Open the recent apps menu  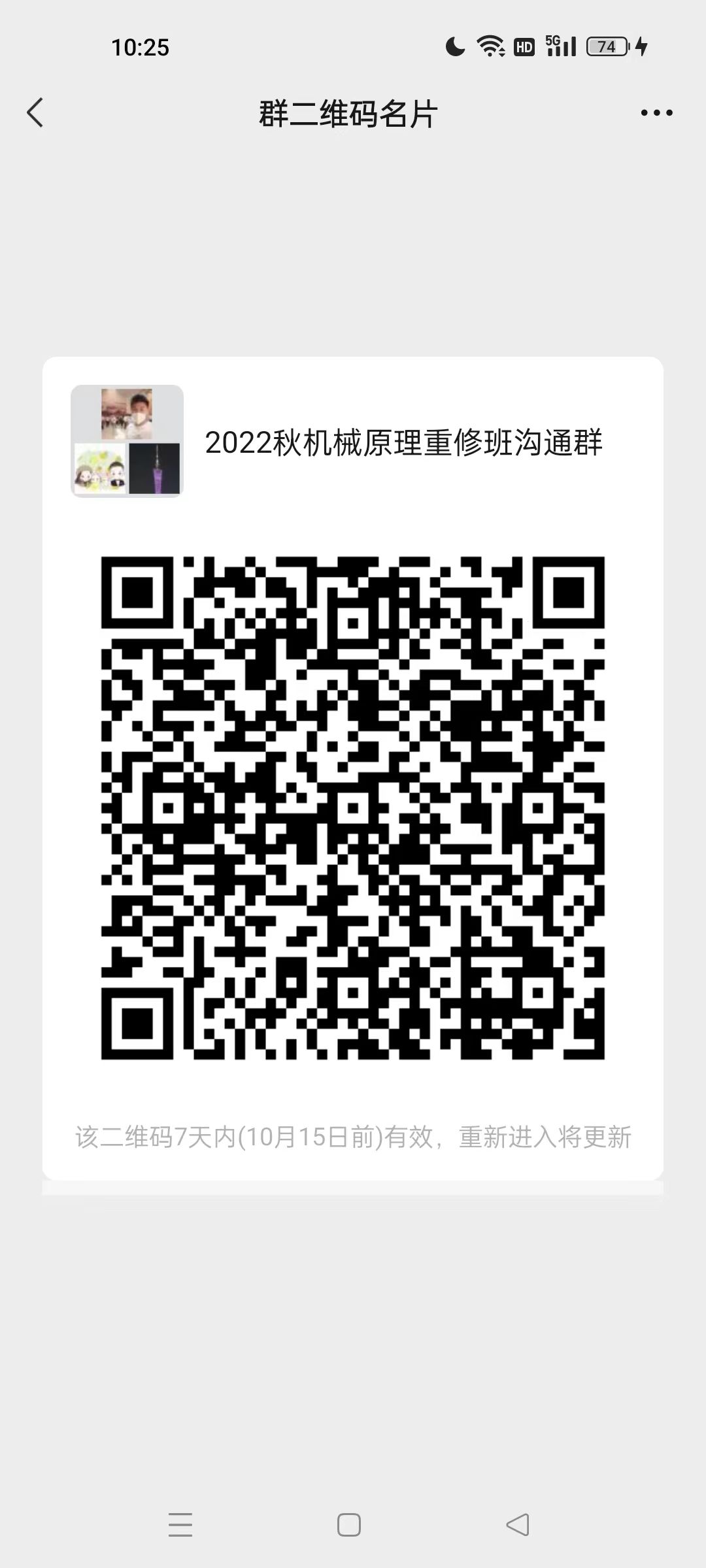(180, 1525)
